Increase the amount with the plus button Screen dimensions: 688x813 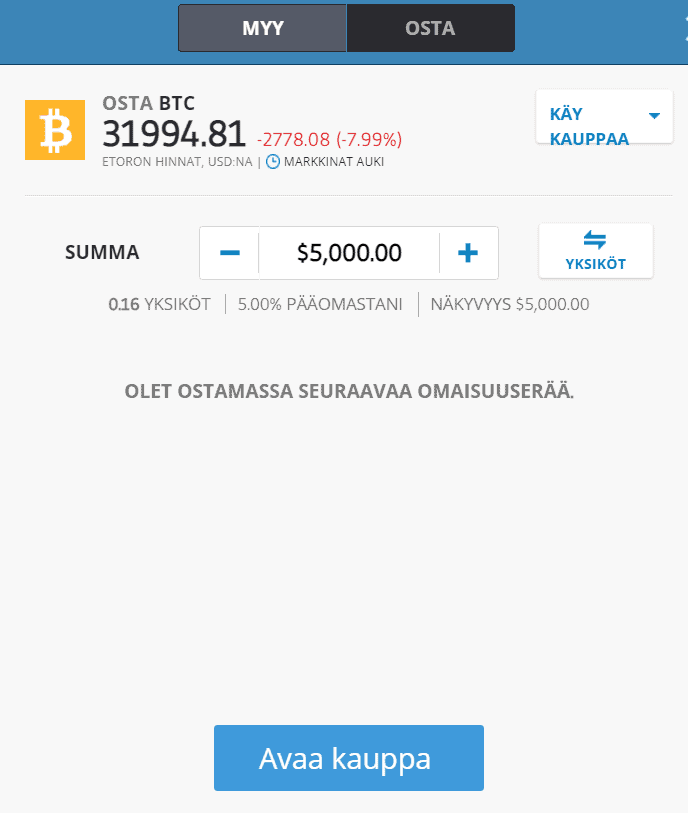468,253
